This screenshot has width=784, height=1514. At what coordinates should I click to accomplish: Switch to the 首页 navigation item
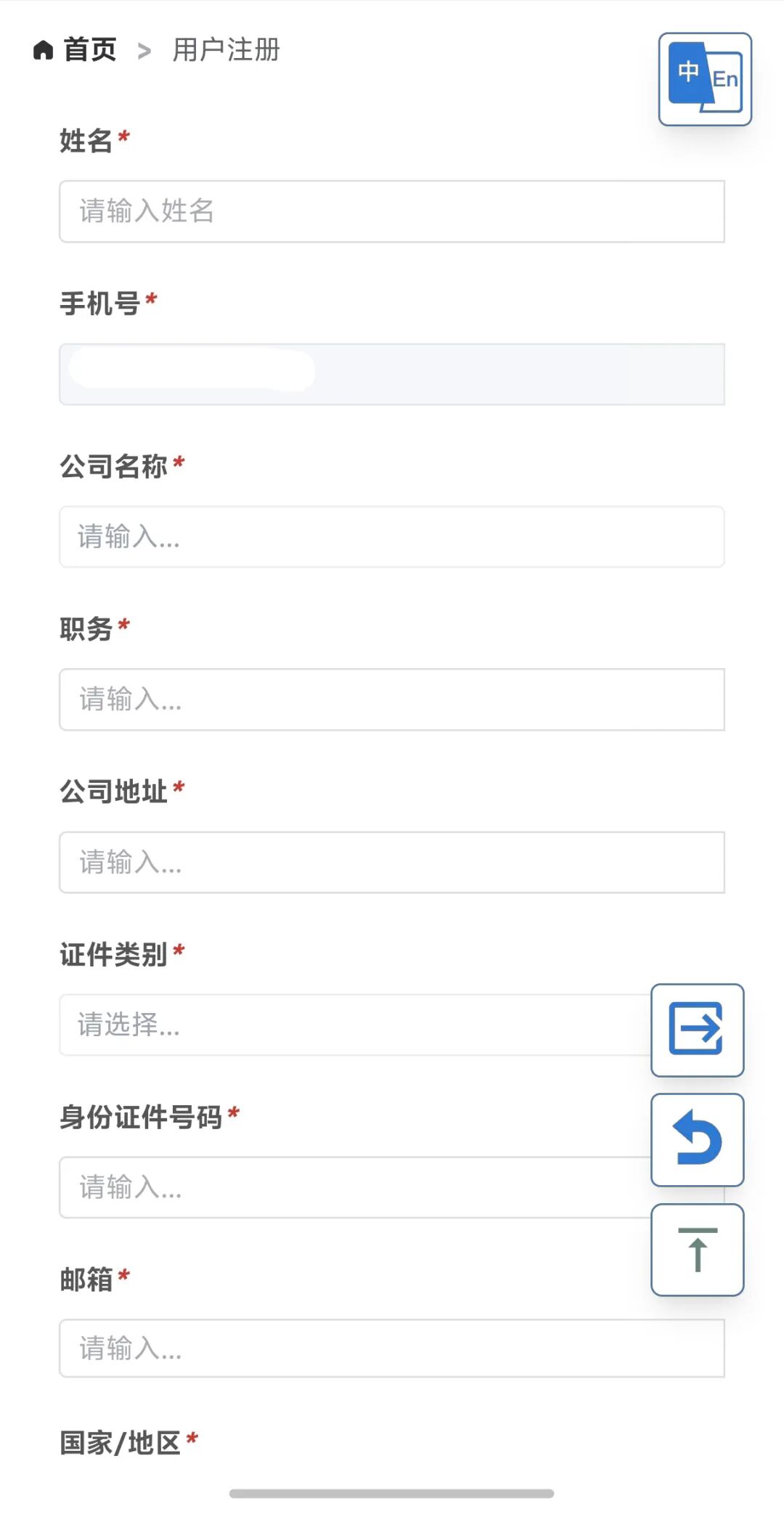click(89, 49)
